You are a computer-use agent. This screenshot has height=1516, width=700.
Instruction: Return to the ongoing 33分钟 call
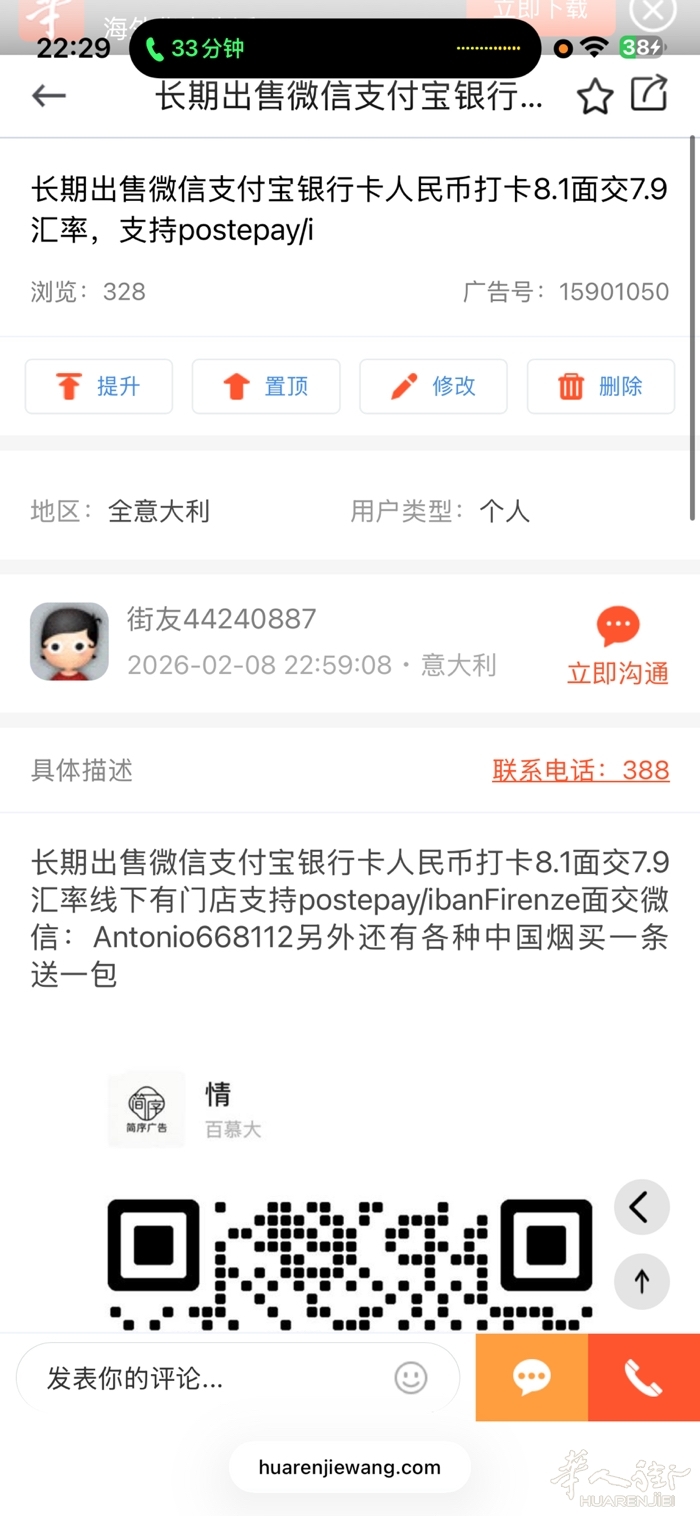(x=195, y=48)
